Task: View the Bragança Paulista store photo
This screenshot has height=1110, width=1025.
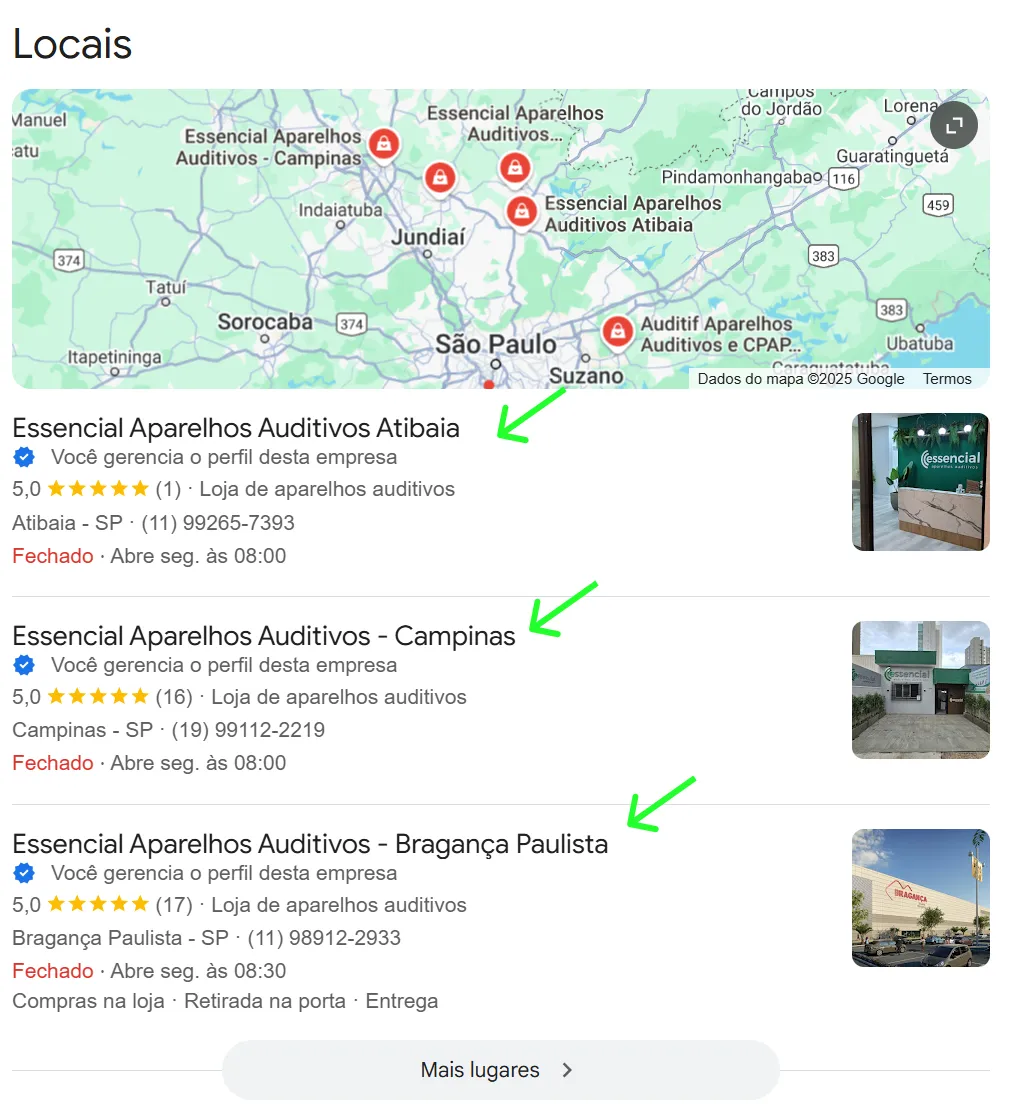Action: [x=920, y=898]
